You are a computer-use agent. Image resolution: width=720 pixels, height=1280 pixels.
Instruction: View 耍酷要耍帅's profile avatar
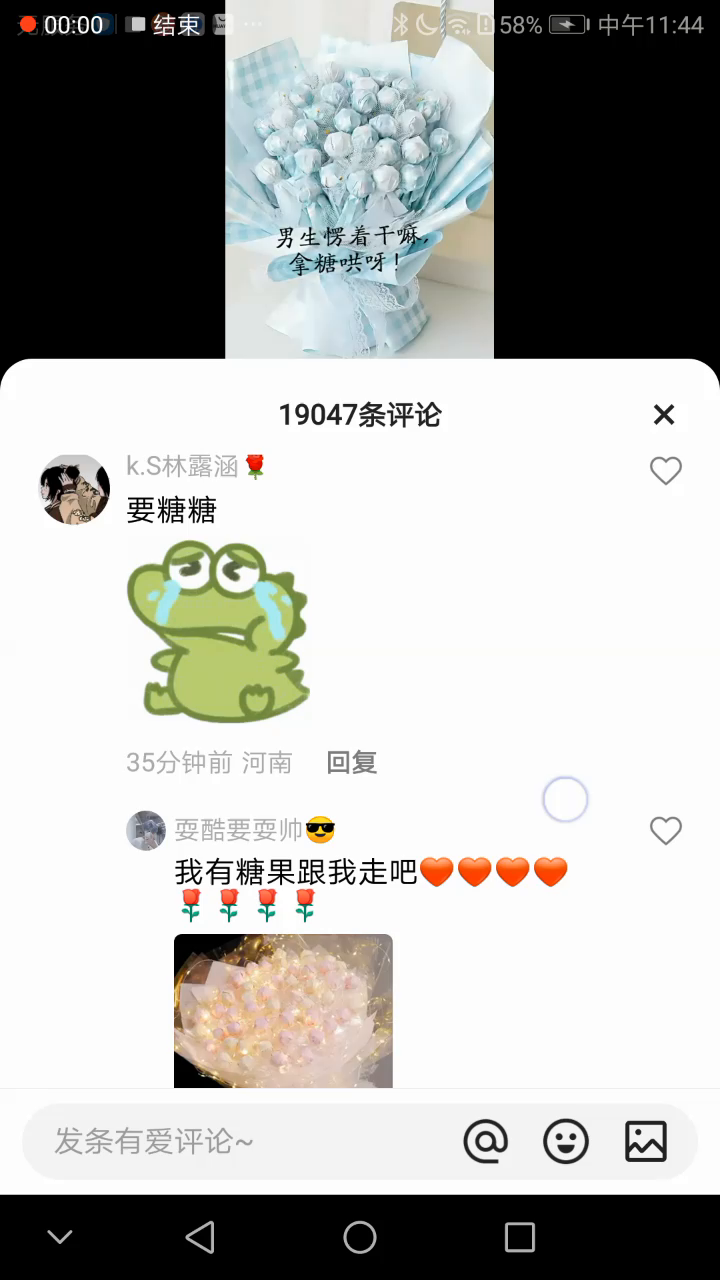click(x=146, y=831)
